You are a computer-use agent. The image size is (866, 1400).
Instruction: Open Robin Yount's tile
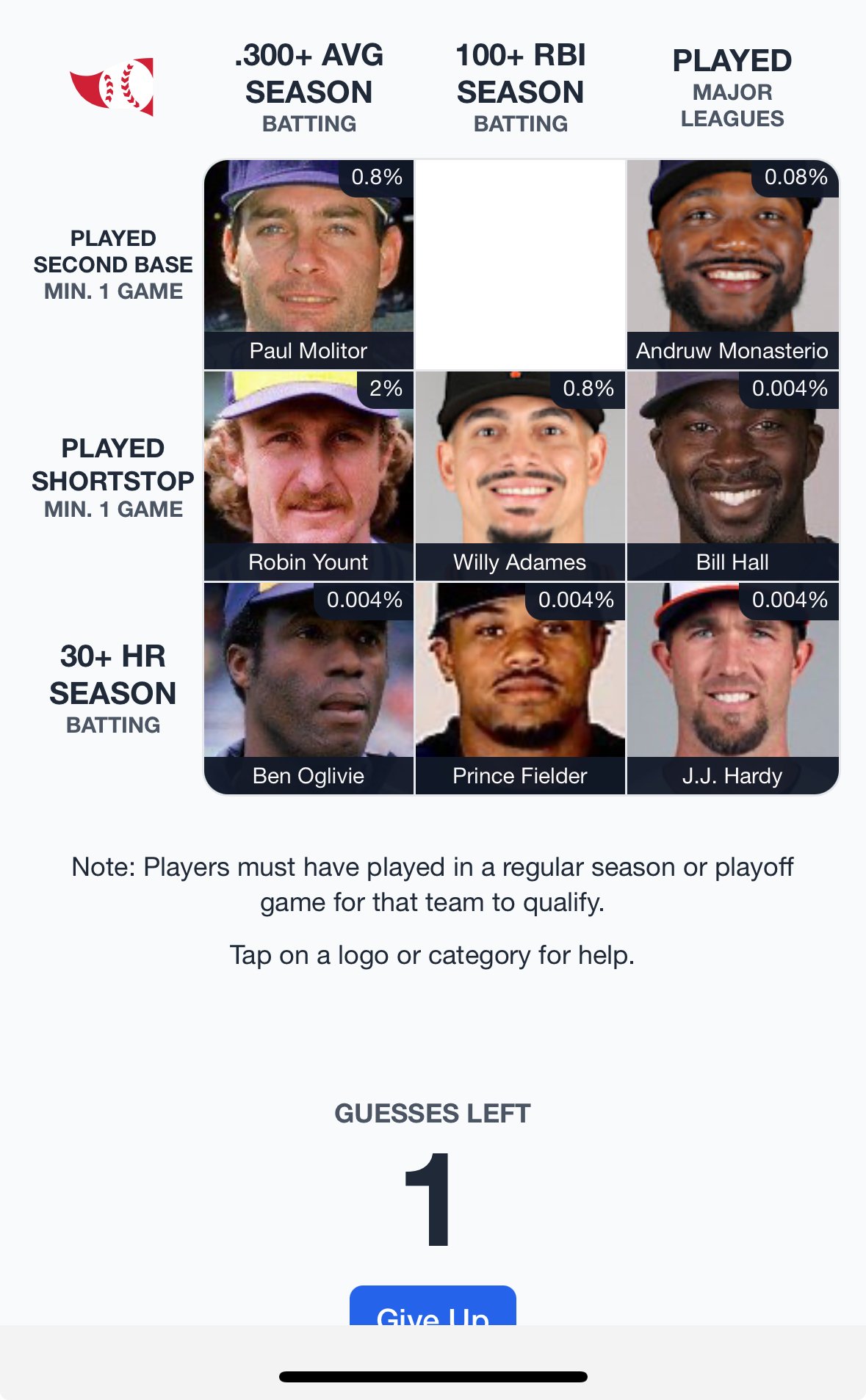308,476
